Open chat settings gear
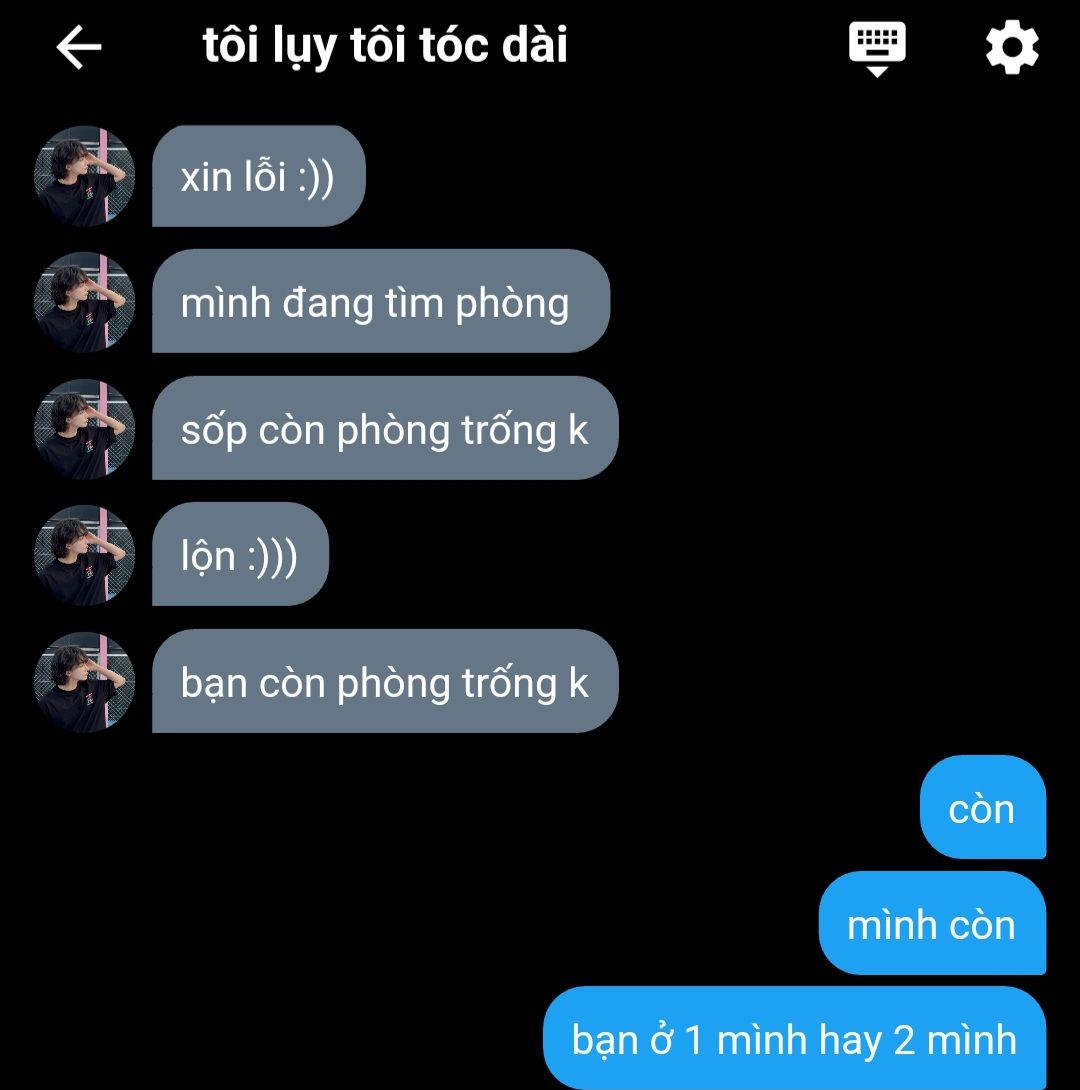This screenshot has height=1090, width=1080. coord(1012,47)
